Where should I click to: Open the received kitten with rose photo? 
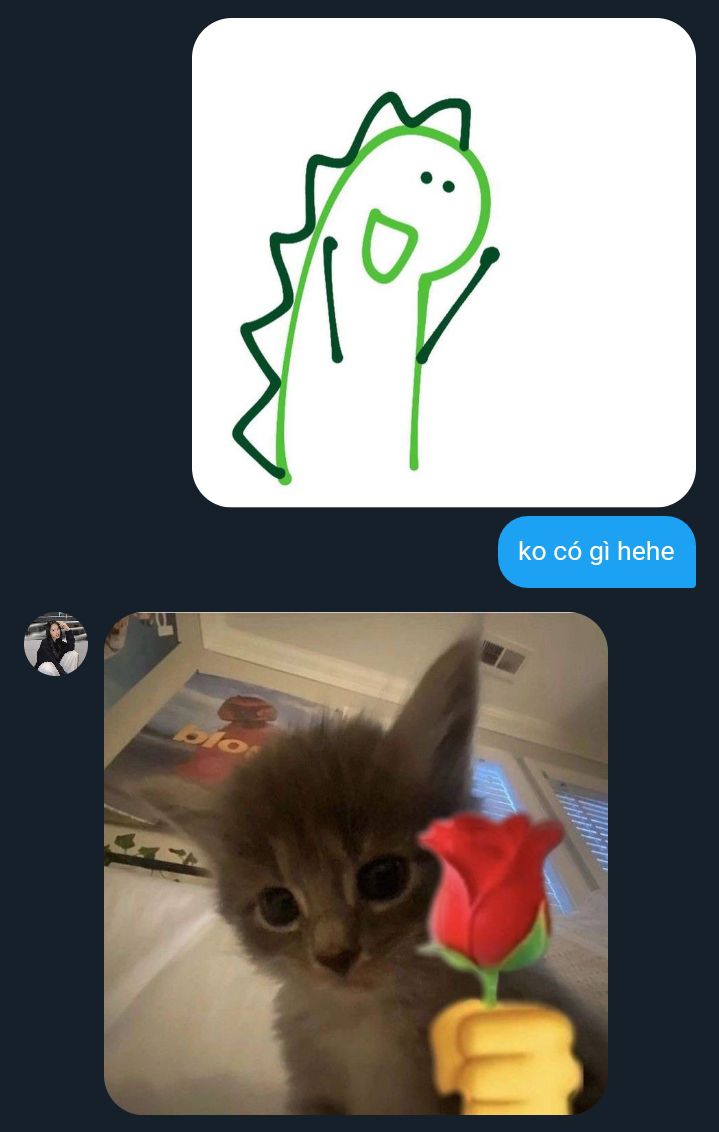[x=355, y=862]
